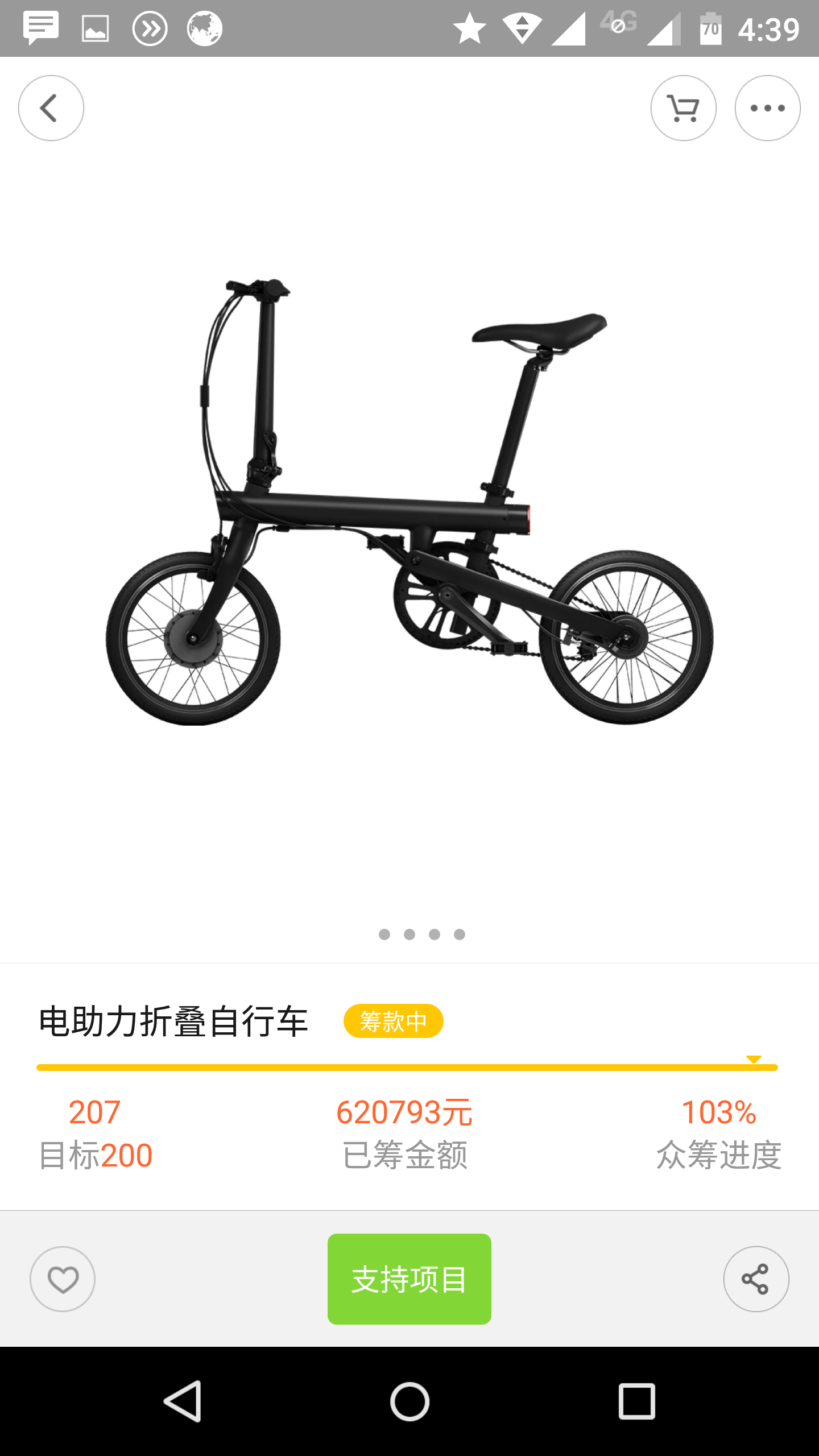Open the more options menu

point(767,107)
